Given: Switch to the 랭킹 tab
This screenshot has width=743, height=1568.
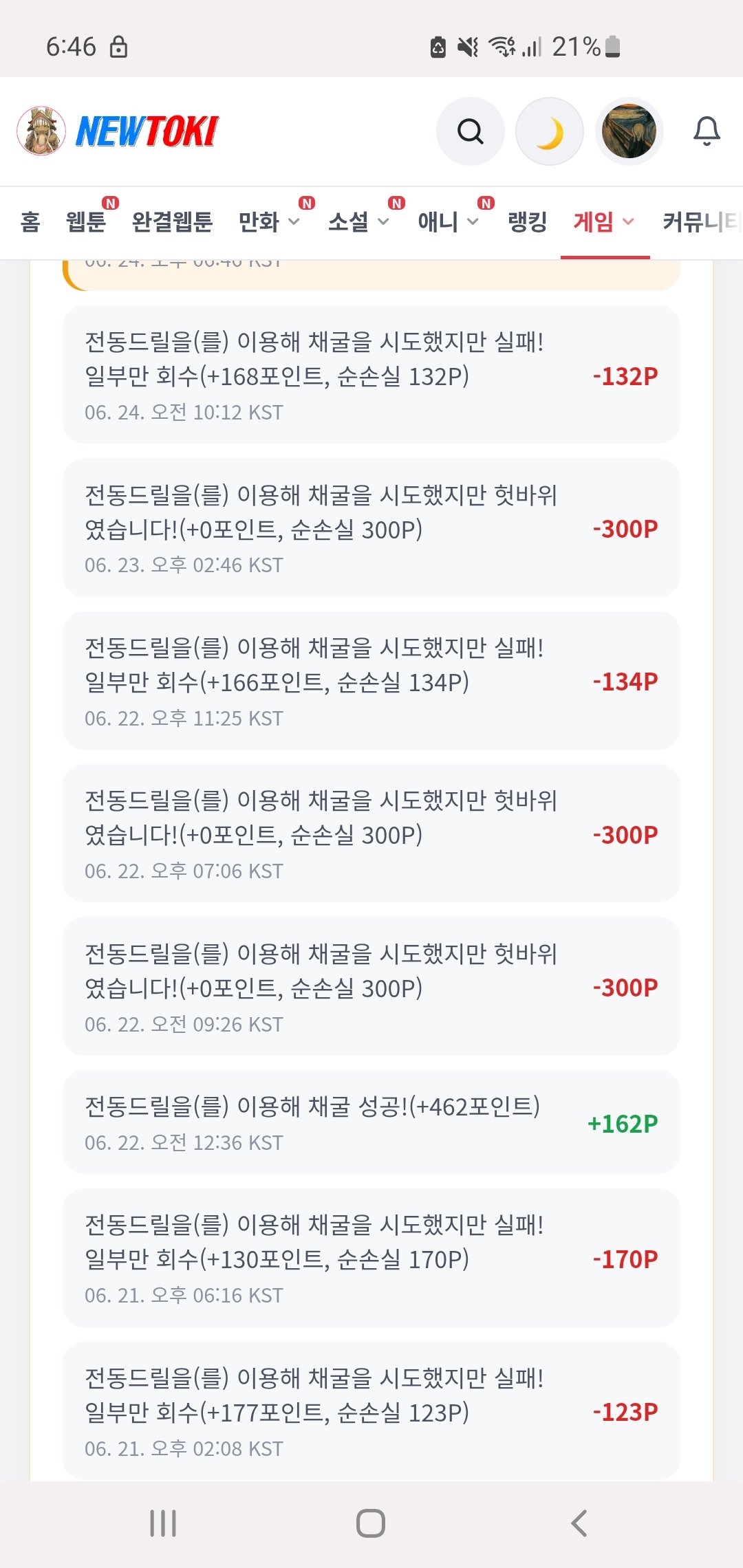Looking at the screenshot, I should click(x=527, y=222).
